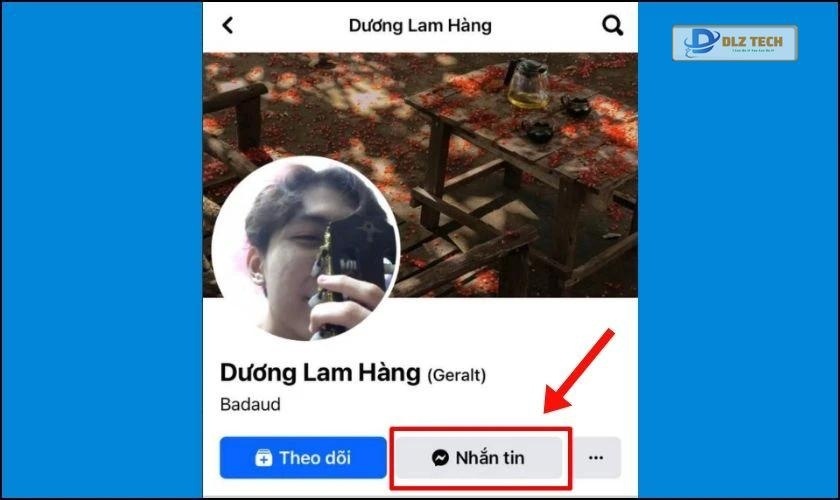Go back using the top-left arrow

click(x=228, y=25)
